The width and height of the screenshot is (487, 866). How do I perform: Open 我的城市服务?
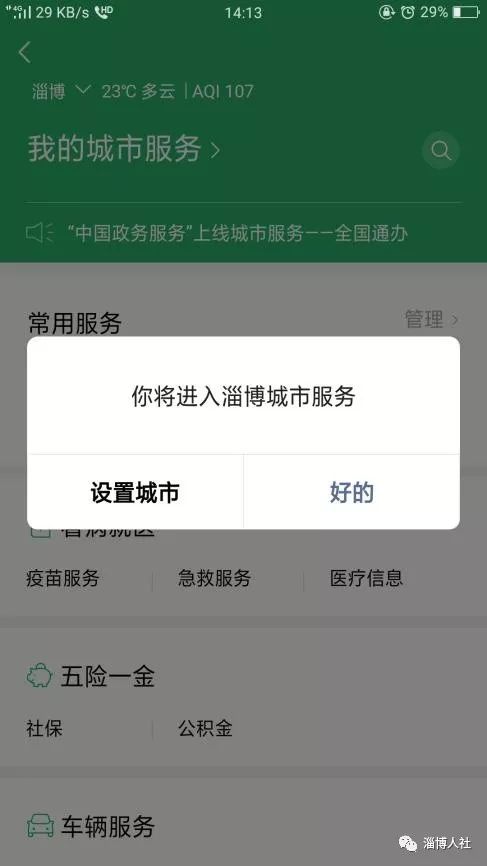[124, 149]
